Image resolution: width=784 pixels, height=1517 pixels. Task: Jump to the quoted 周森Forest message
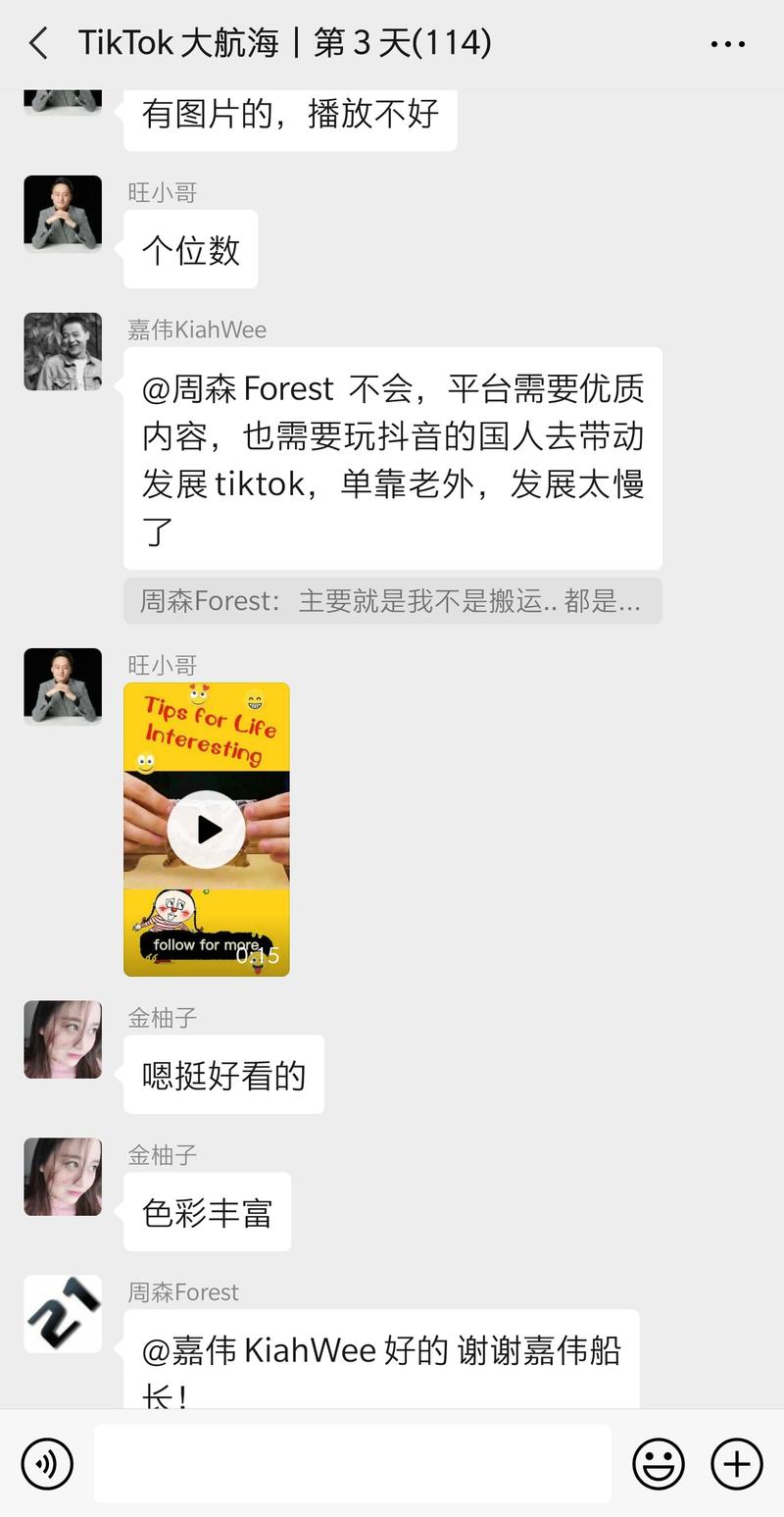pyautogui.click(x=392, y=601)
